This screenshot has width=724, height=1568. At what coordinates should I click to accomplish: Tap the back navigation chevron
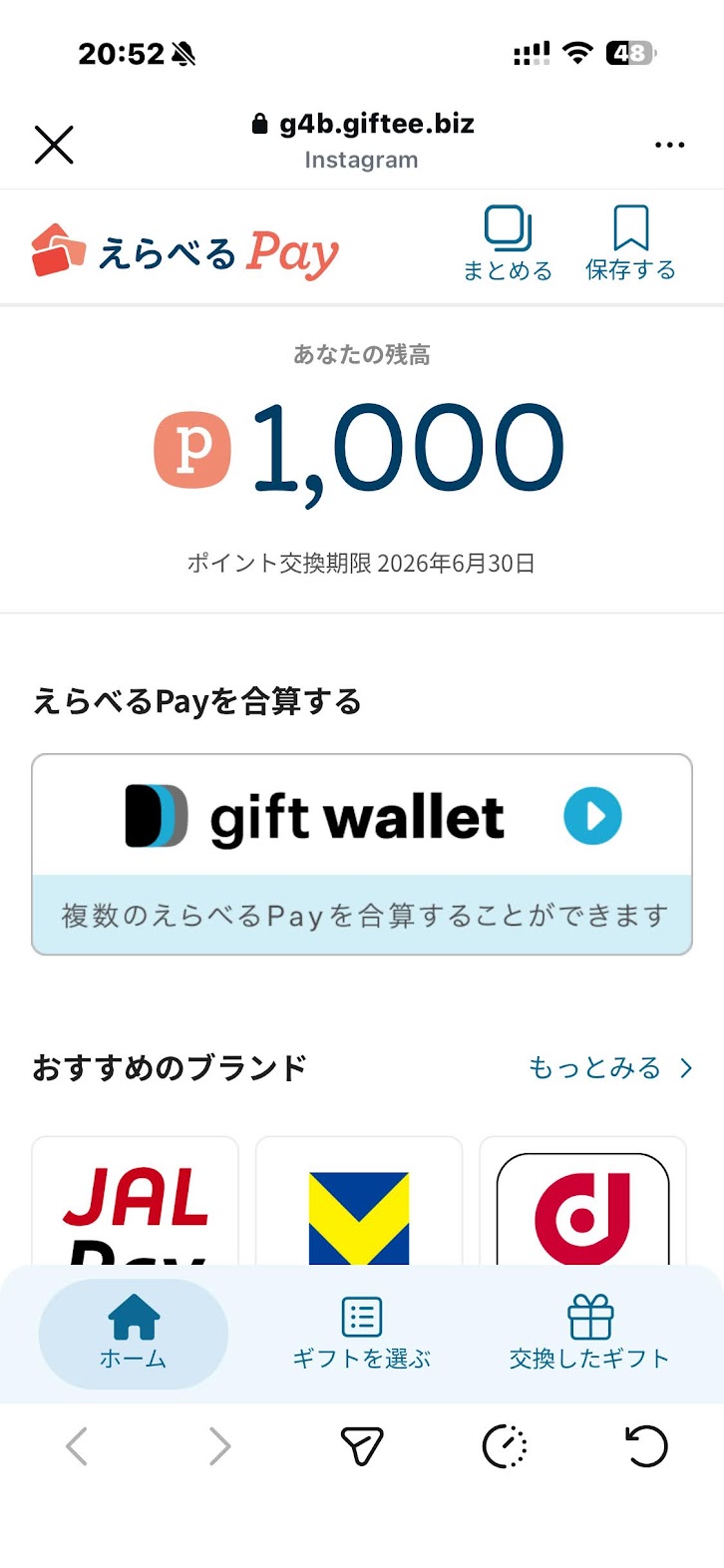coord(78,1445)
